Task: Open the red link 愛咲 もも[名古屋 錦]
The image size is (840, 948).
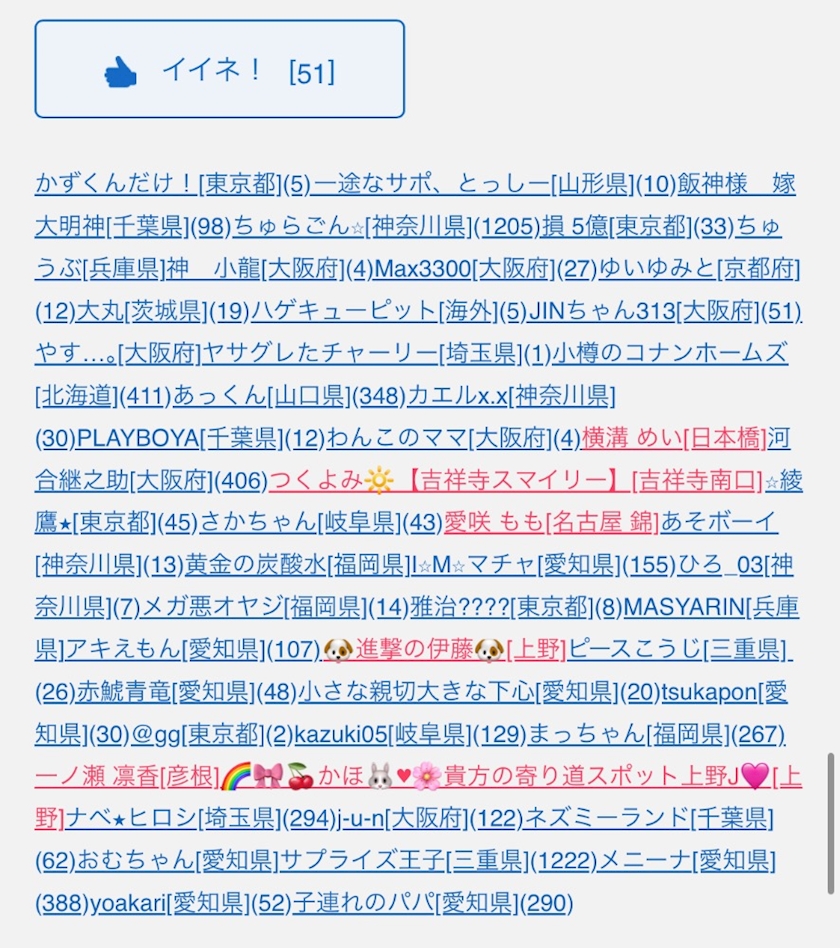Action: tap(551, 521)
